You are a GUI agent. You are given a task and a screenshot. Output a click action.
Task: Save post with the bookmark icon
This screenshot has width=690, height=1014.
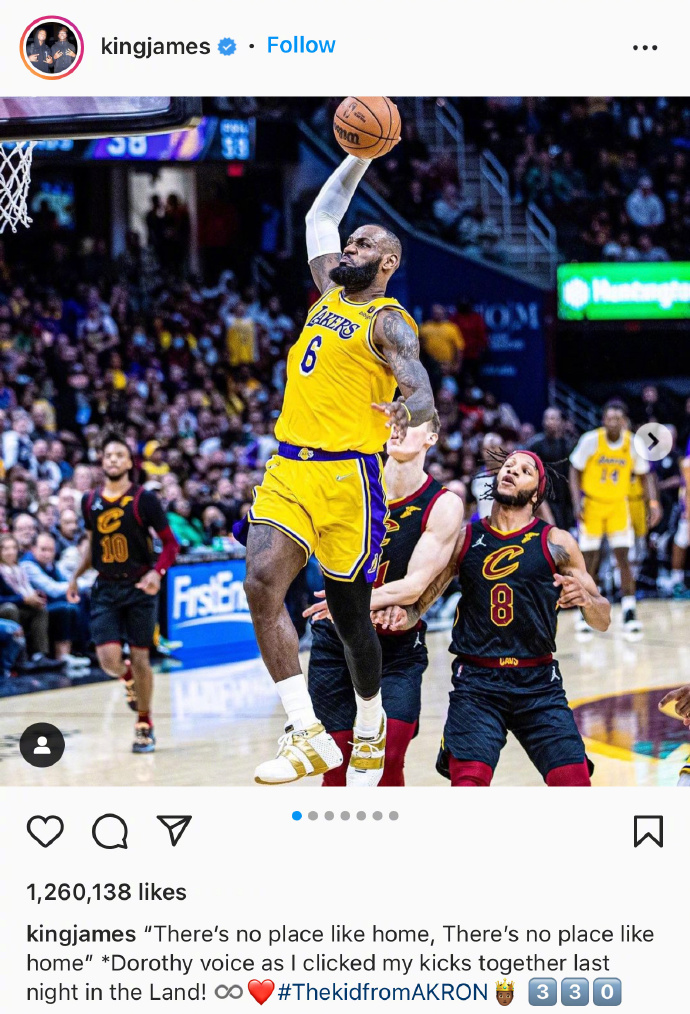click(648, 831)
